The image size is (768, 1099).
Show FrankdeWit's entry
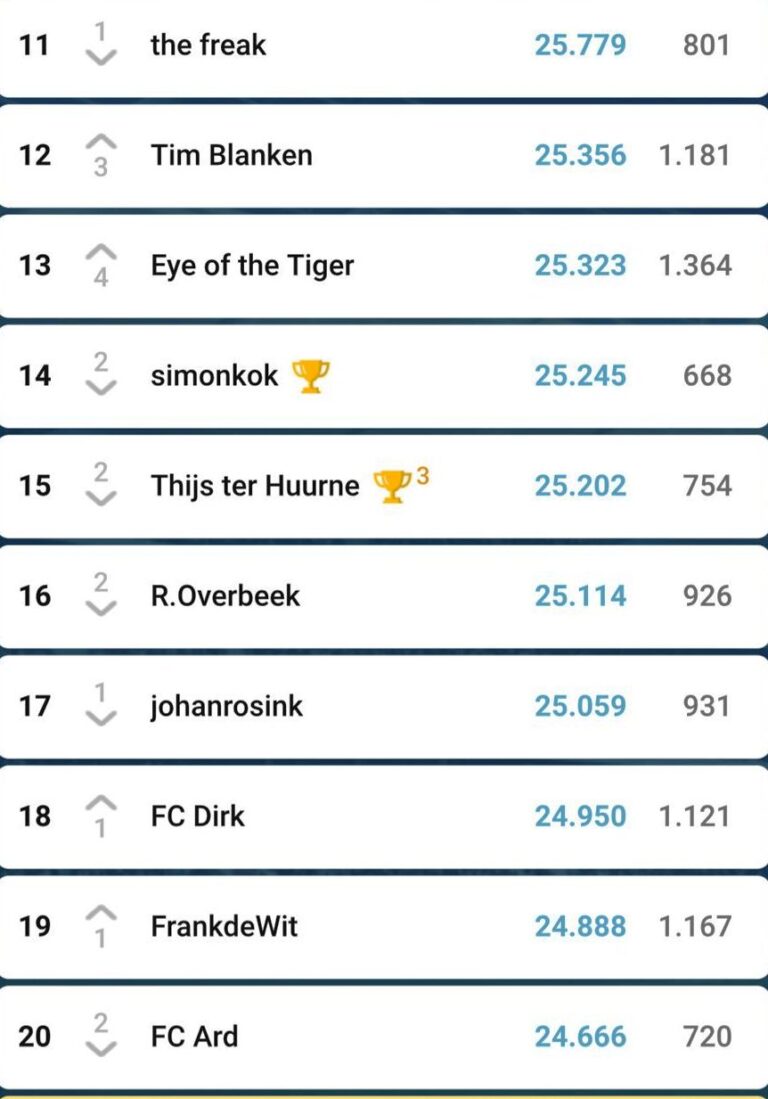224,926
